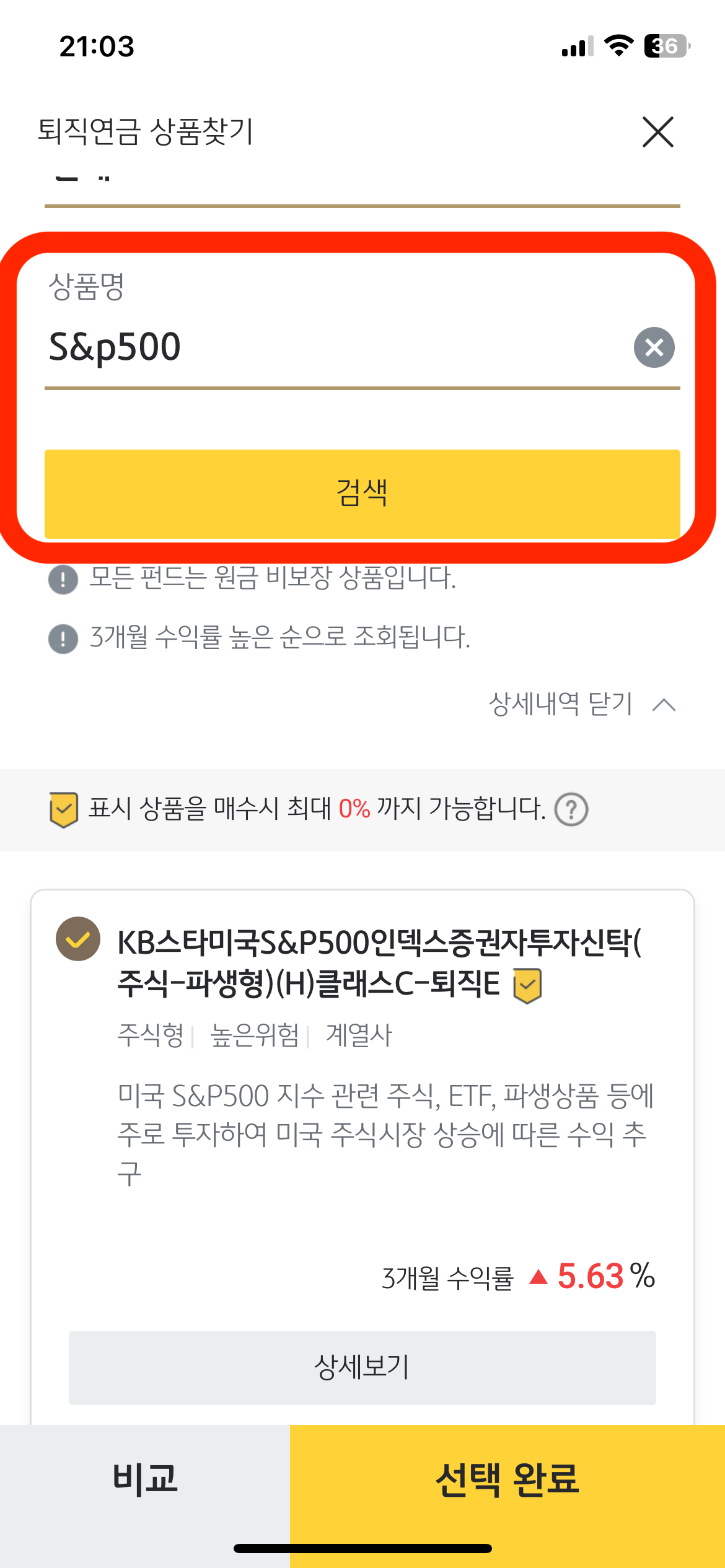Close the 퇴직연금 상품찾기 screen

pyautogui.click(x=659, y=131)
